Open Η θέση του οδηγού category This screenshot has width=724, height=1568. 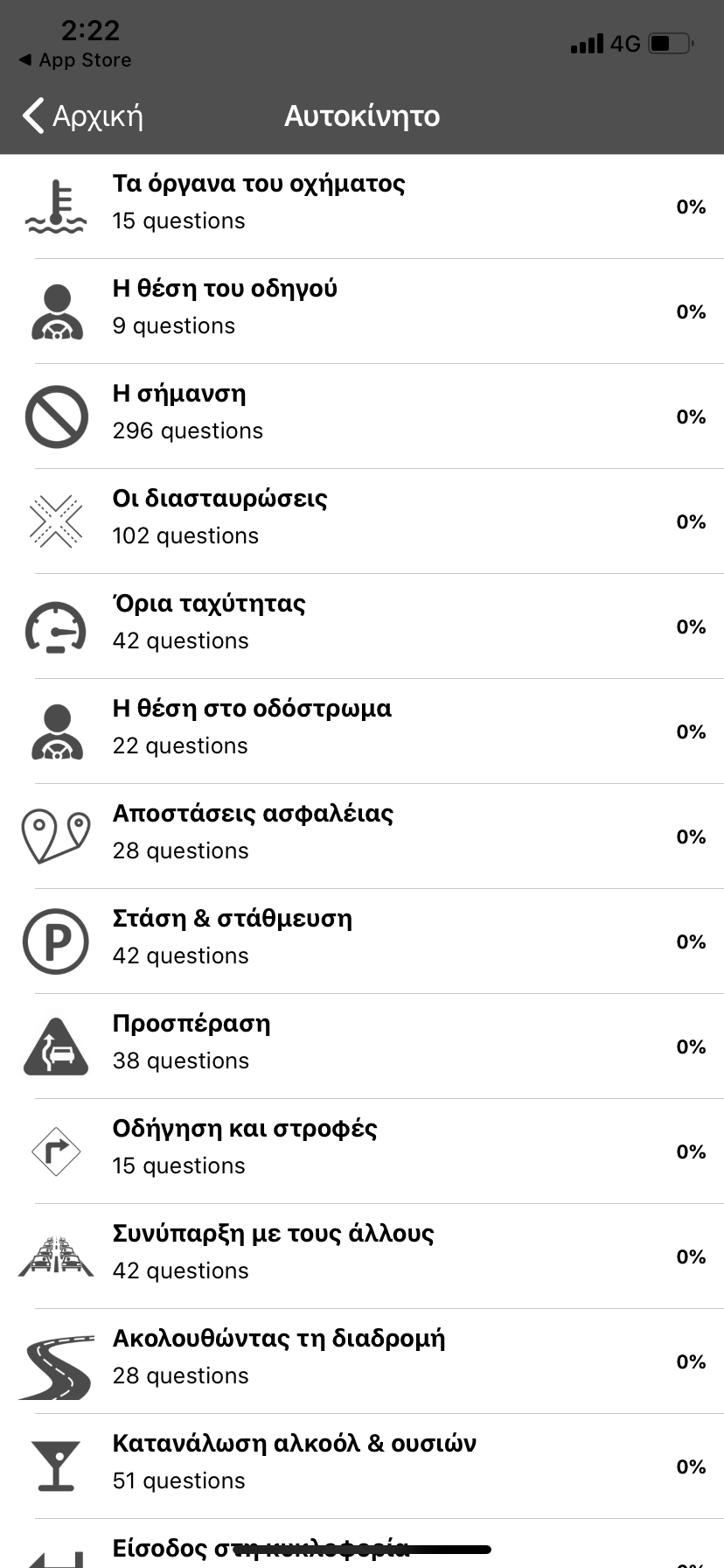pyautogui.click(x=362, y=311)
